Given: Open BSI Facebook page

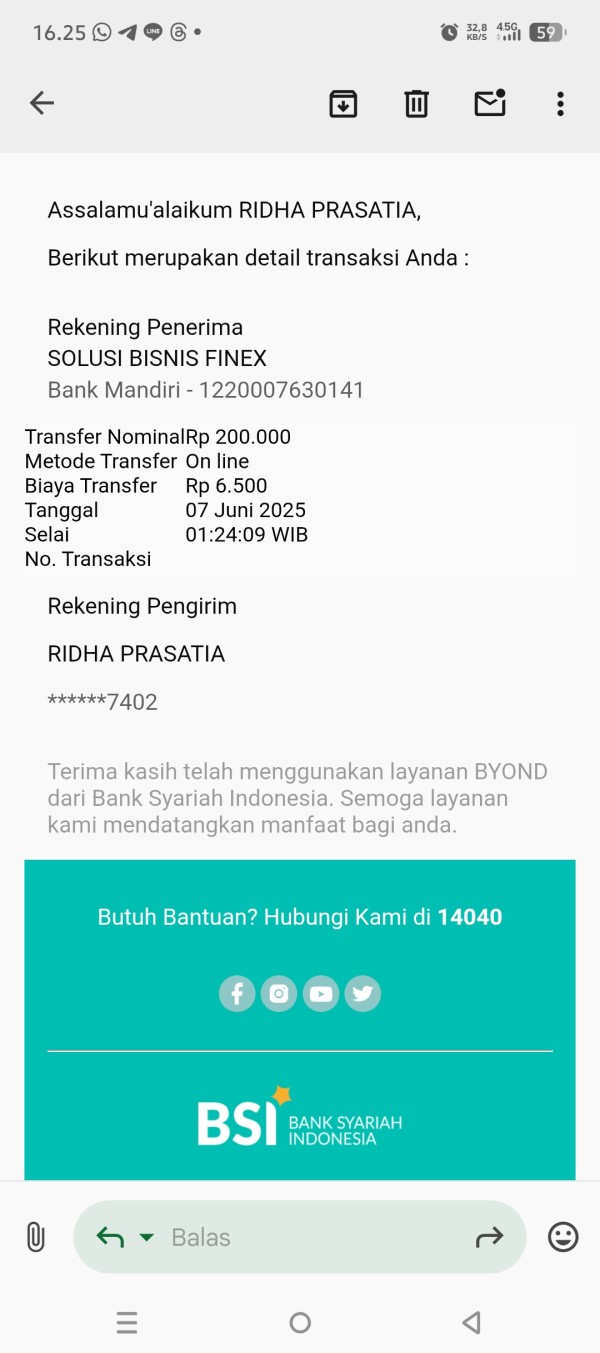Looking at the screenshot, I should pos(237,993).
